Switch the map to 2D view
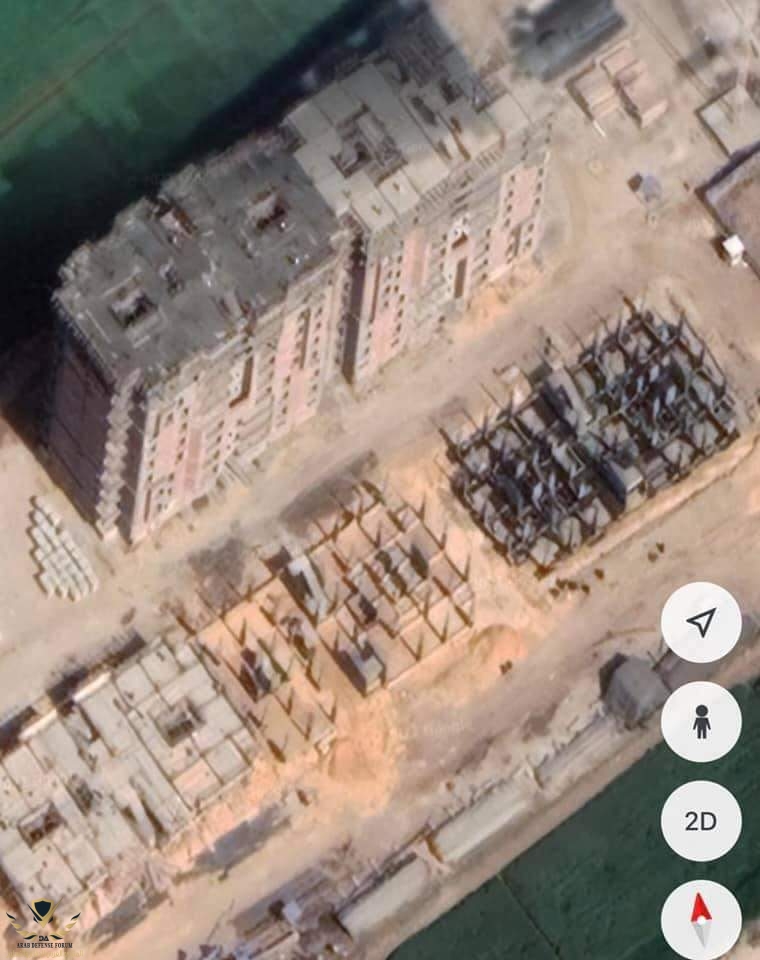 [701, 821]
